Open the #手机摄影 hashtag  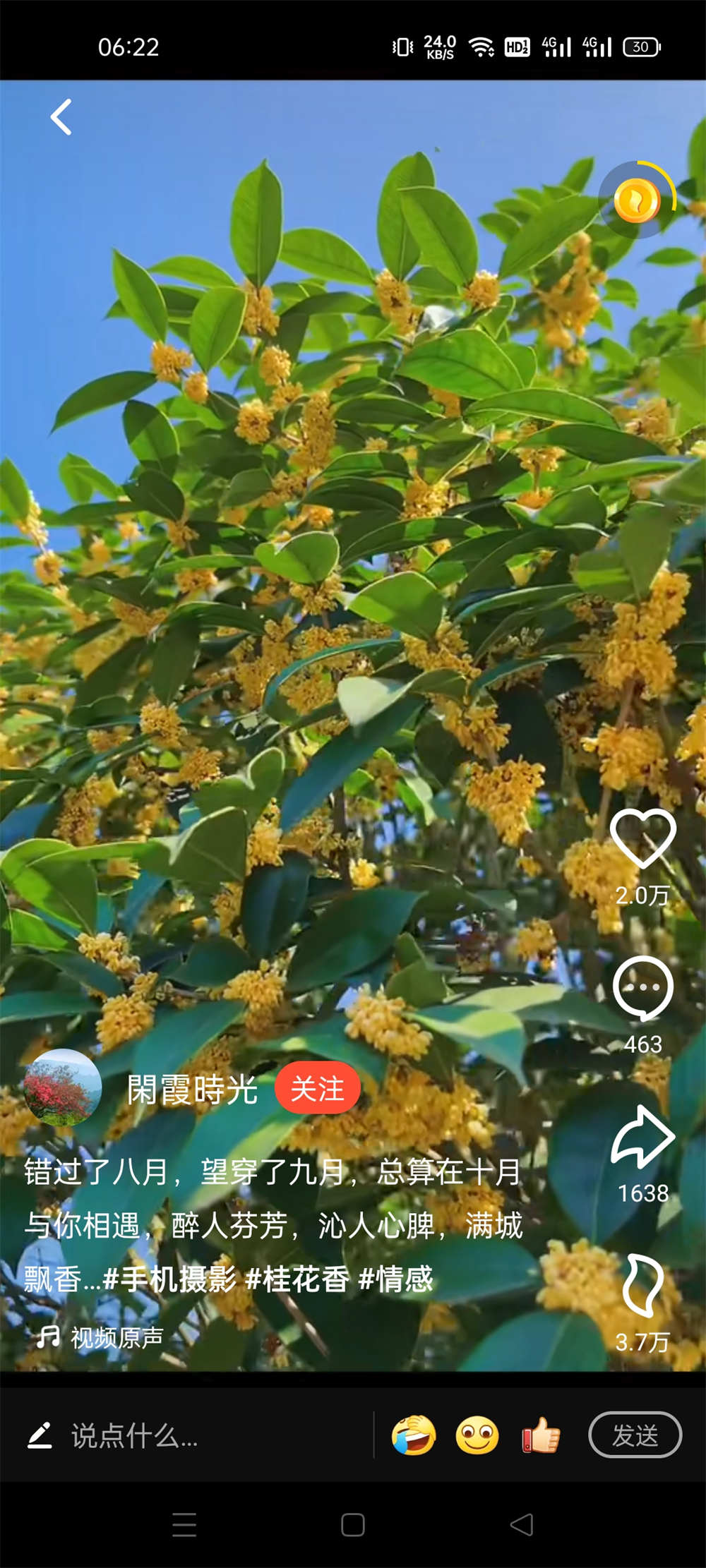pos(169,1279)
